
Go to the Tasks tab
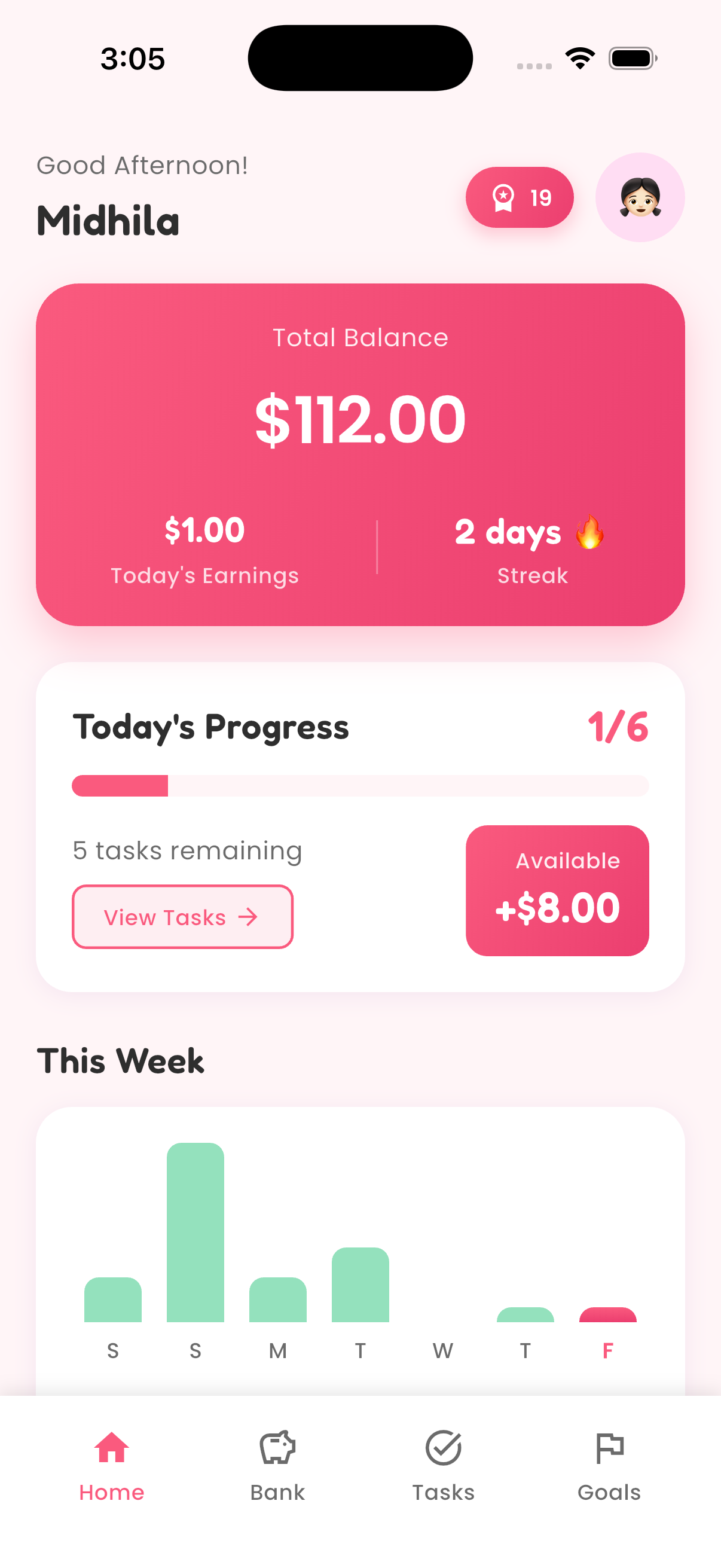point(443,1465)
